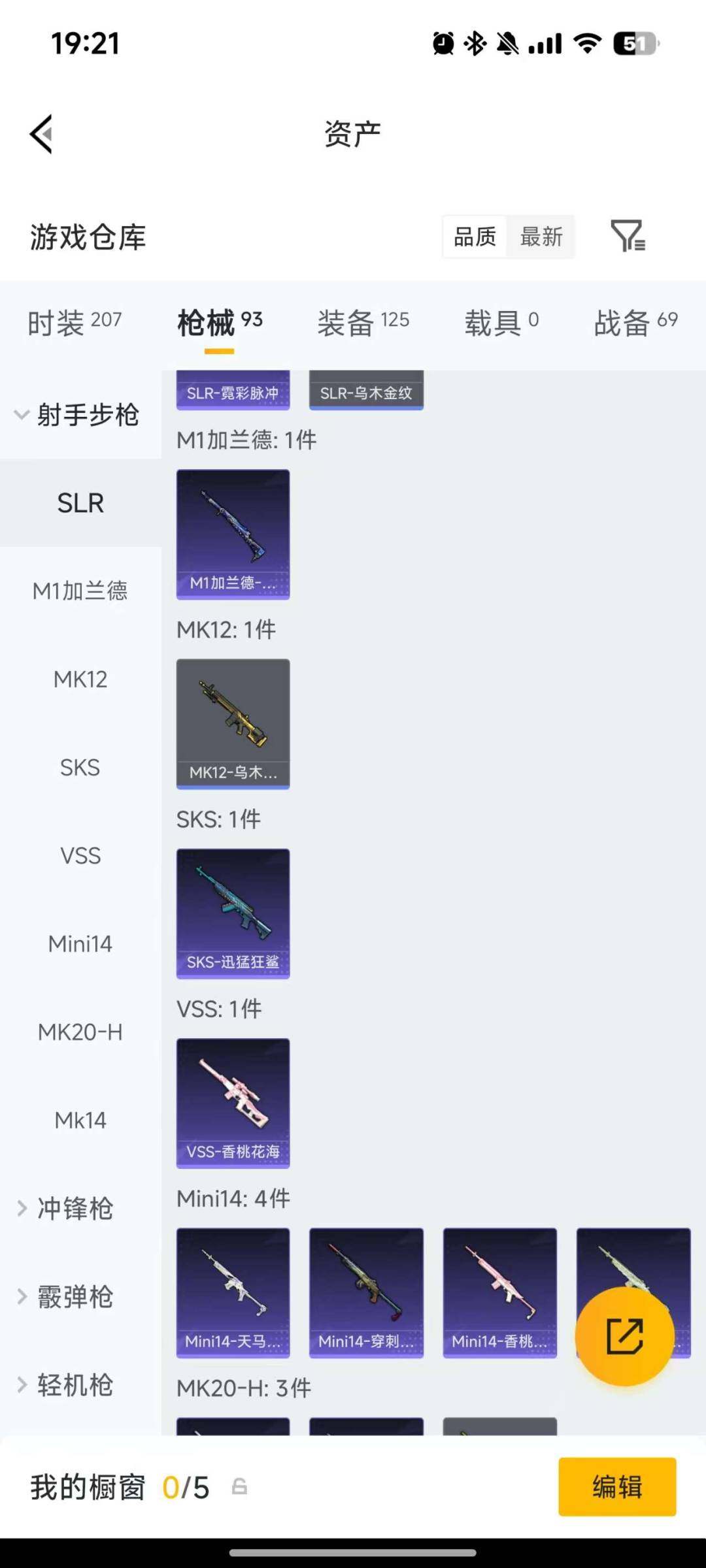This screenshot has width=706, height=1568.
Task: Open the filter icon next to 最新
Action: pyautogui.click(x=628, y=236)
